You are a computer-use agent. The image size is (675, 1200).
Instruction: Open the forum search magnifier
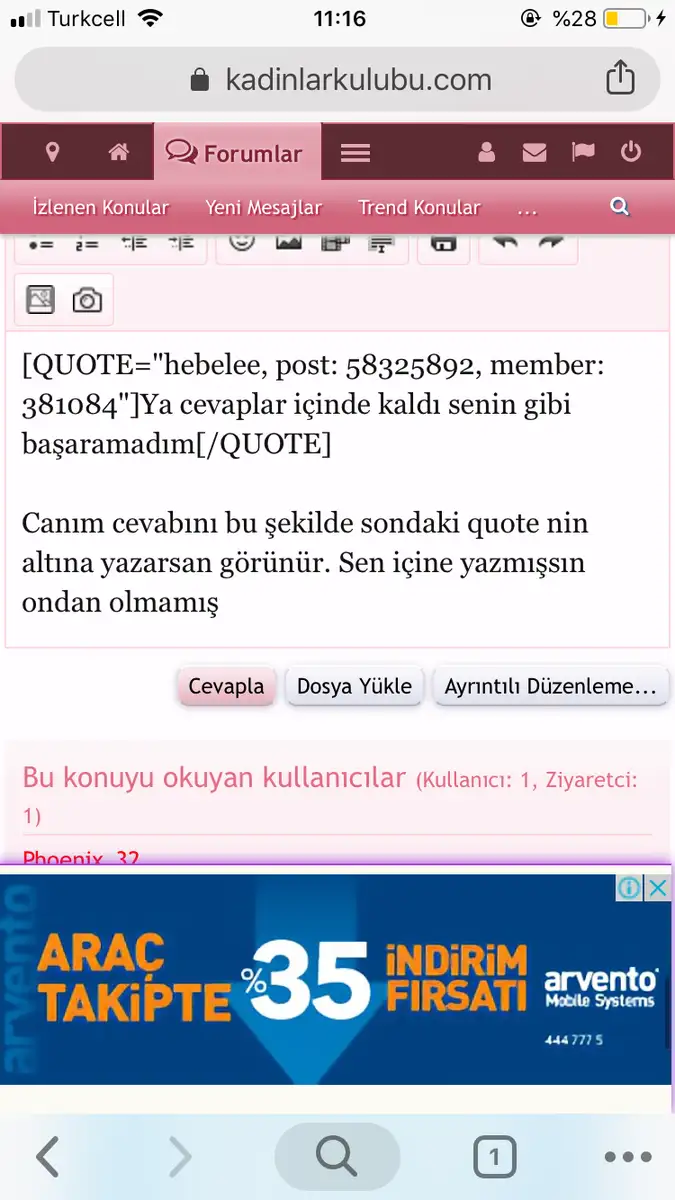coord(620,207)
